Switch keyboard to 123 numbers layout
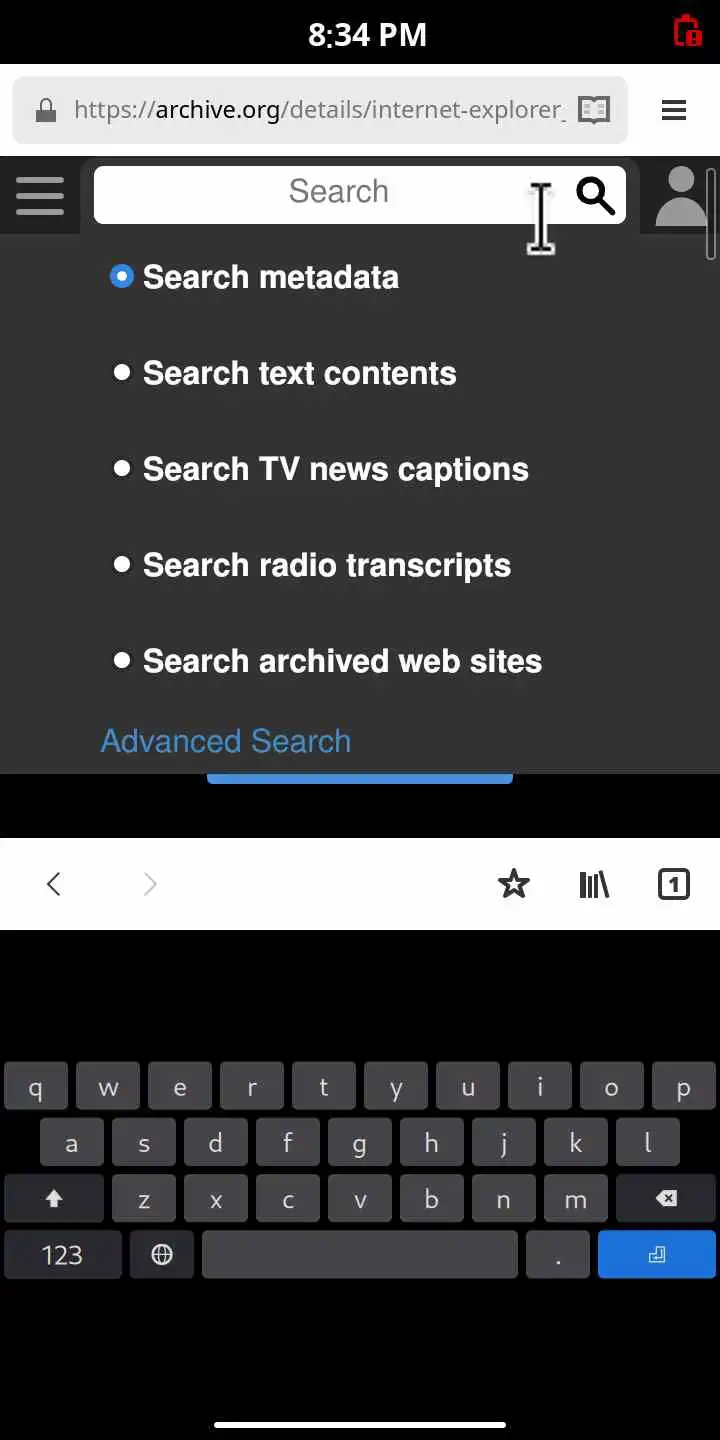 point(62,1255)
